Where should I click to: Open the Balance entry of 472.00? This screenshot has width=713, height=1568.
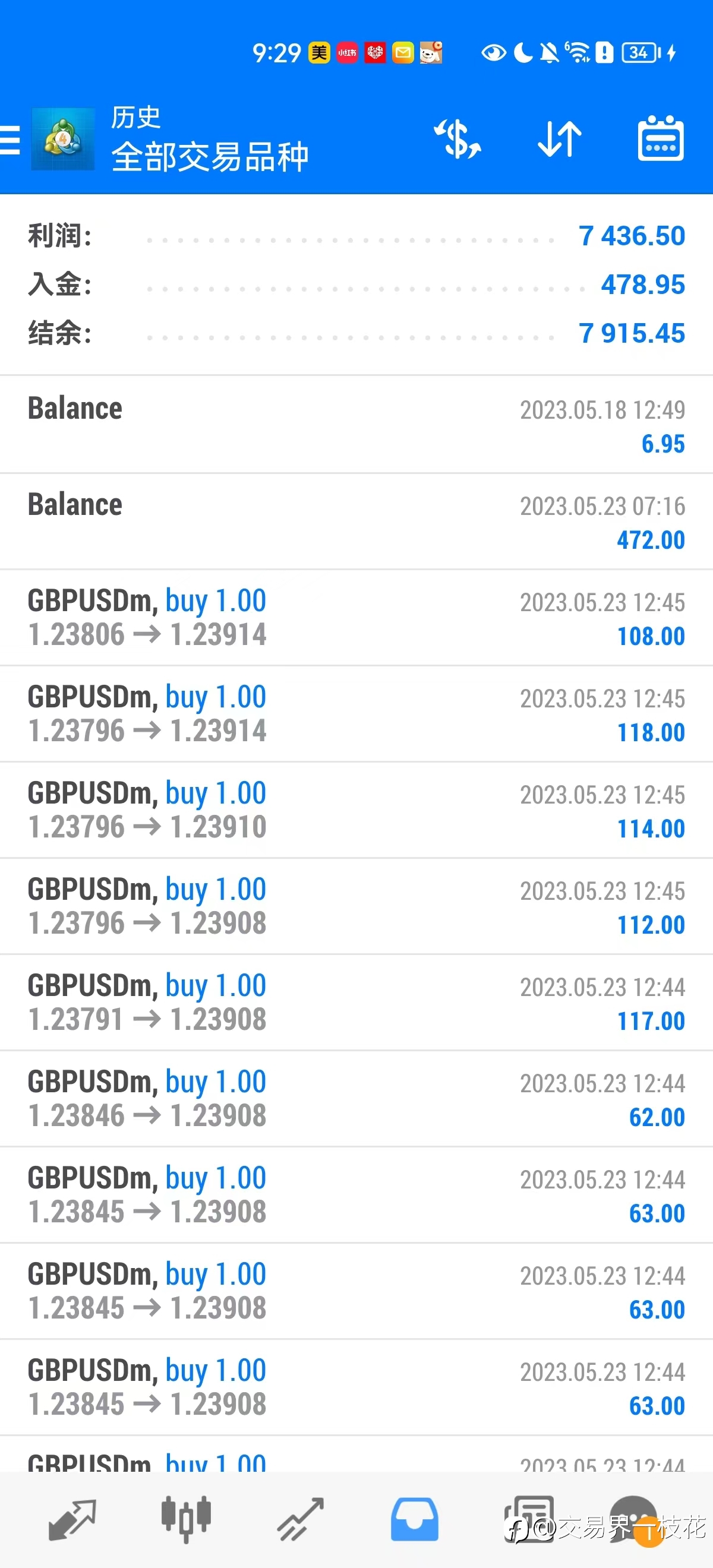point(356,521)
